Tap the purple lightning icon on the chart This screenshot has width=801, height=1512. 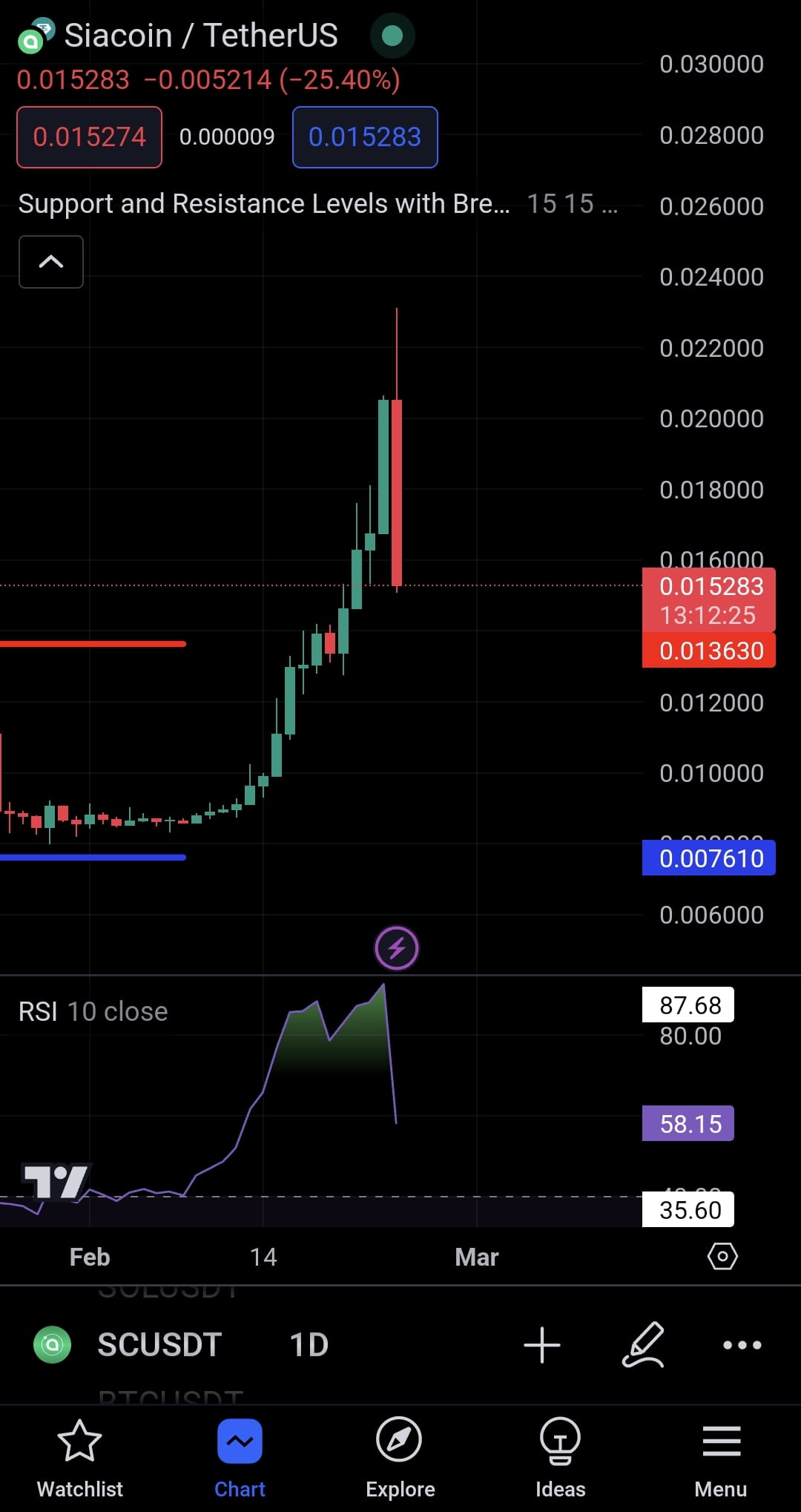point(398,947)
